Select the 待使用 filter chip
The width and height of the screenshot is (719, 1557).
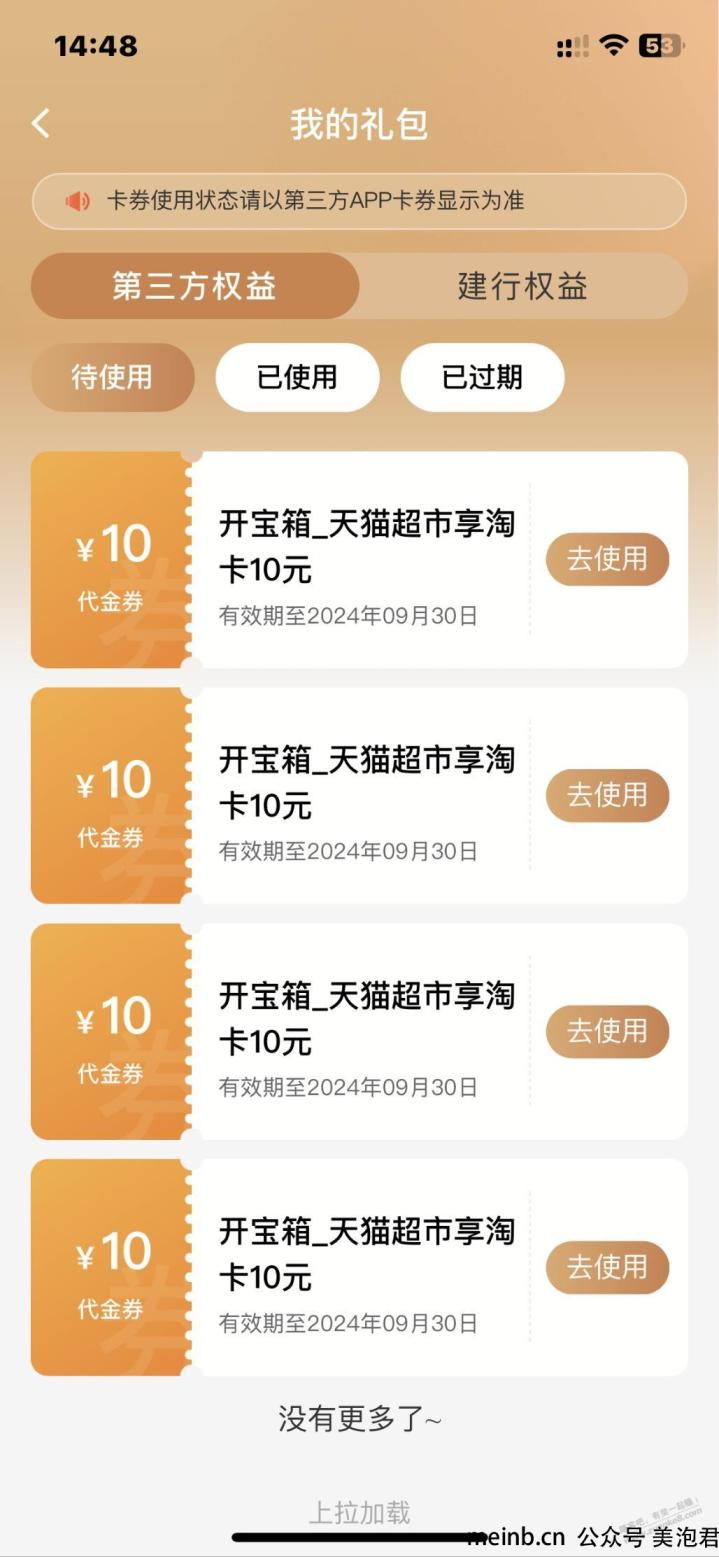pyautogui.click(x=112, y=377)
